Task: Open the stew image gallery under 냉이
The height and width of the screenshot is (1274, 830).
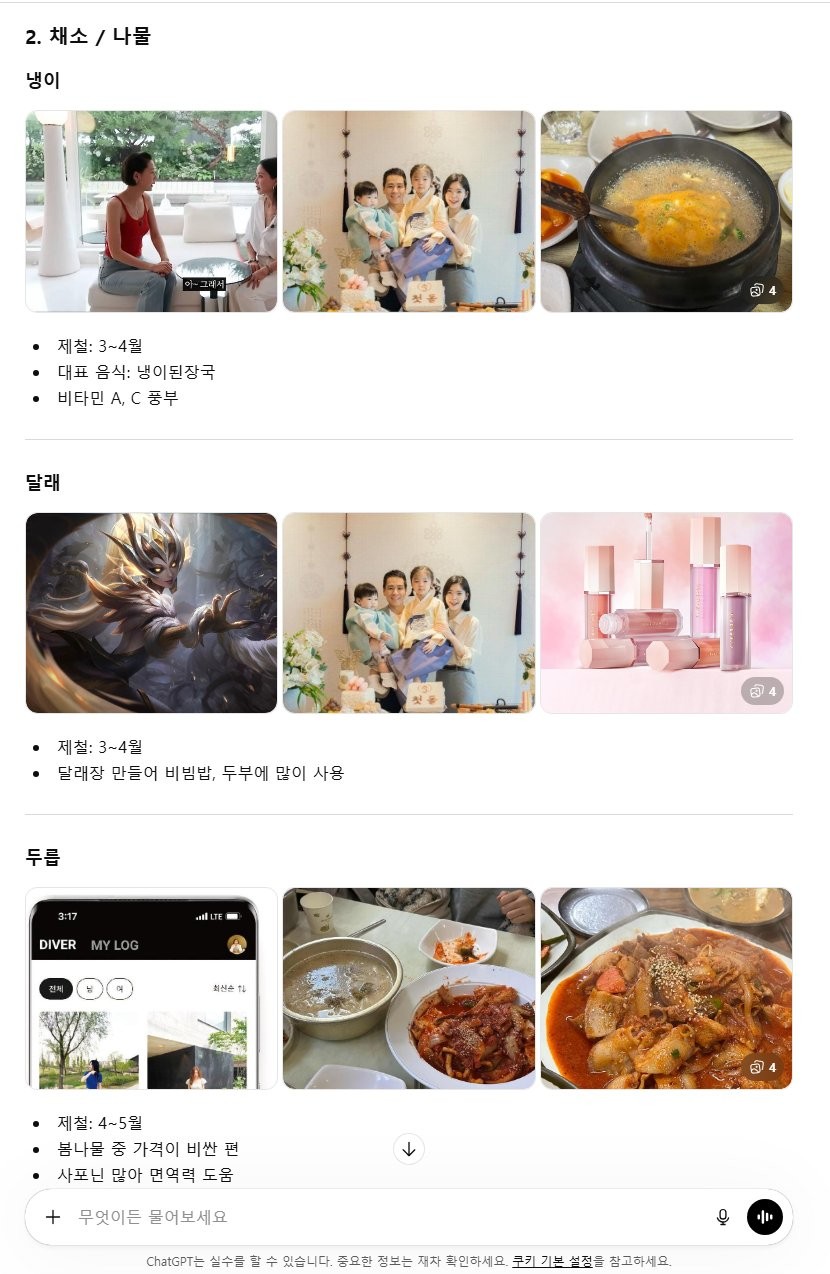Action: point(666,211)
